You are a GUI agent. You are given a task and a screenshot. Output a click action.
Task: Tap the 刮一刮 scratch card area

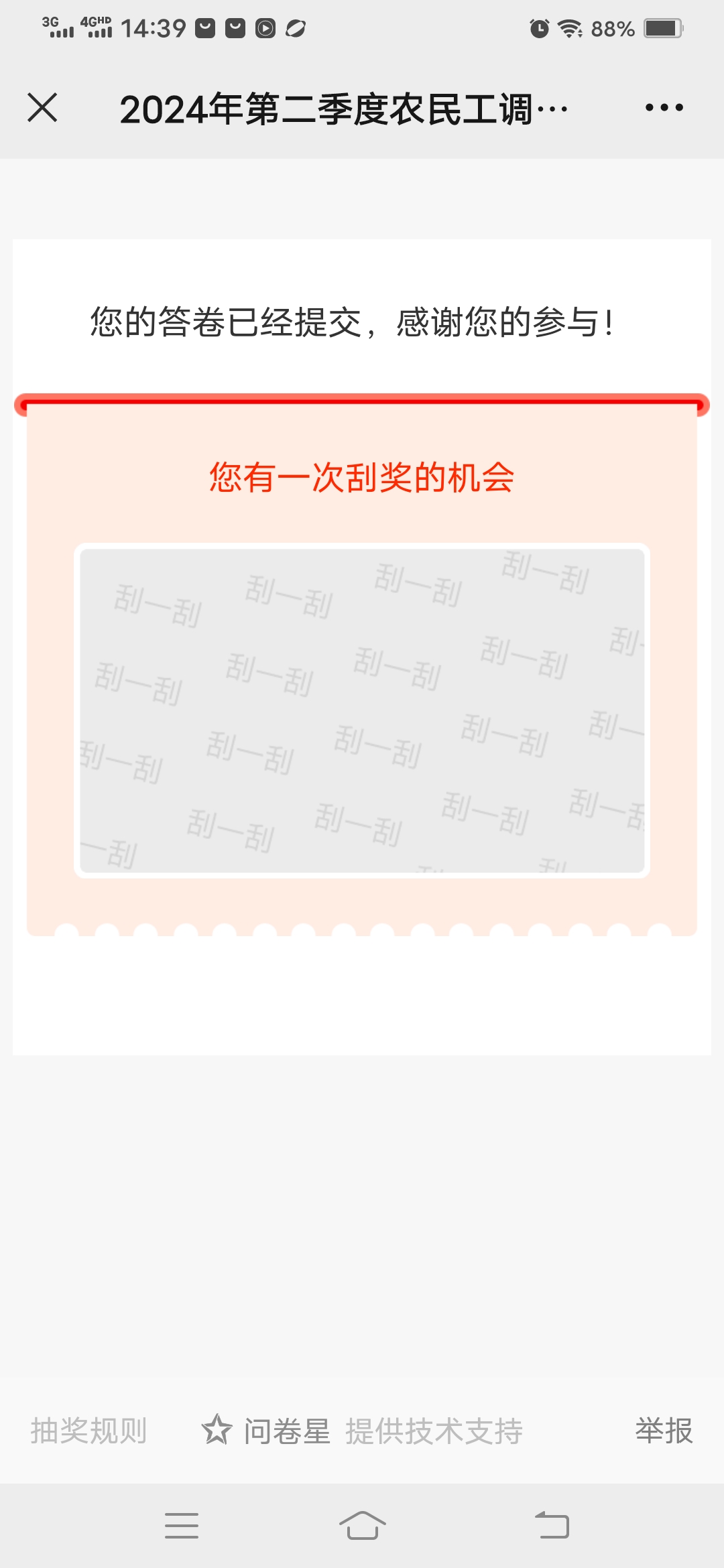[362, 710]
